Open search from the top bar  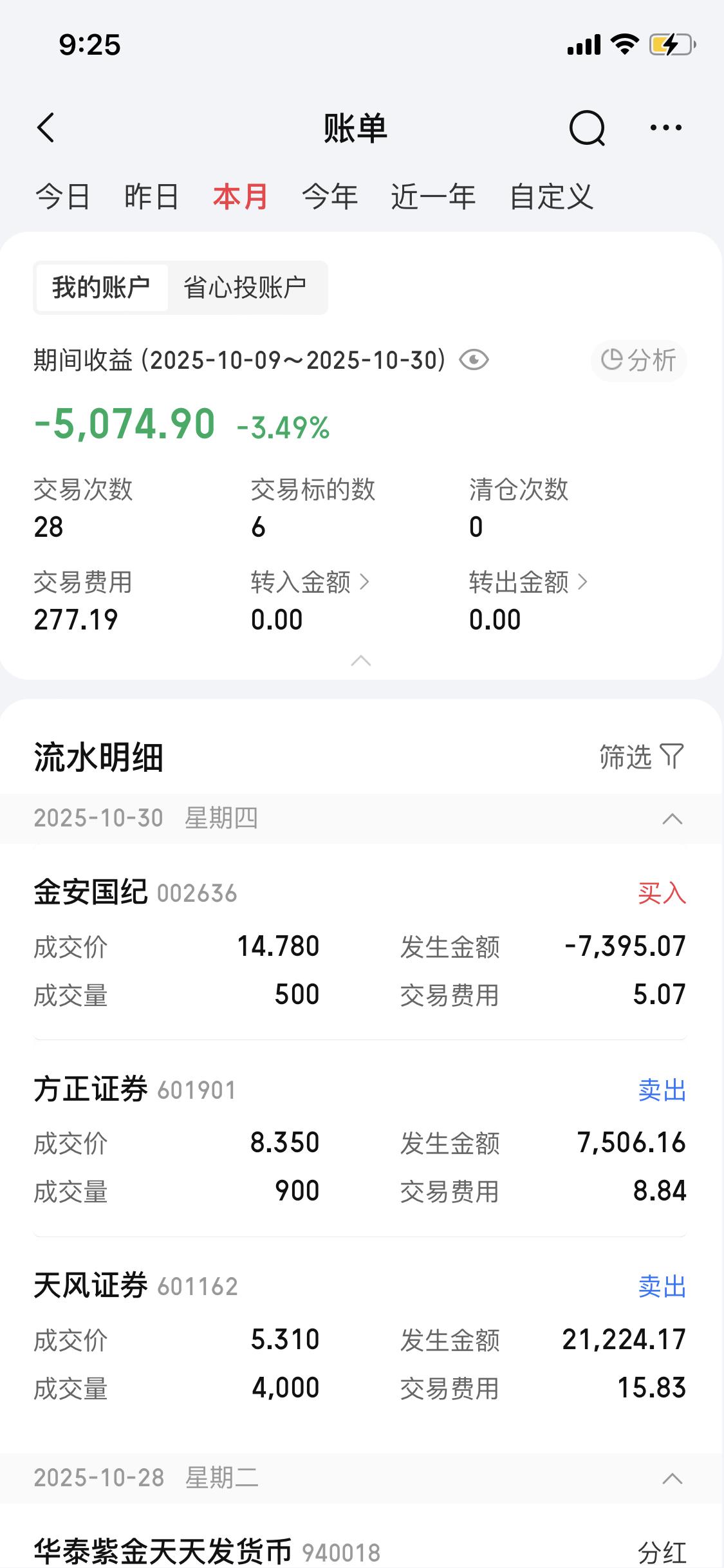click(587, 127)
